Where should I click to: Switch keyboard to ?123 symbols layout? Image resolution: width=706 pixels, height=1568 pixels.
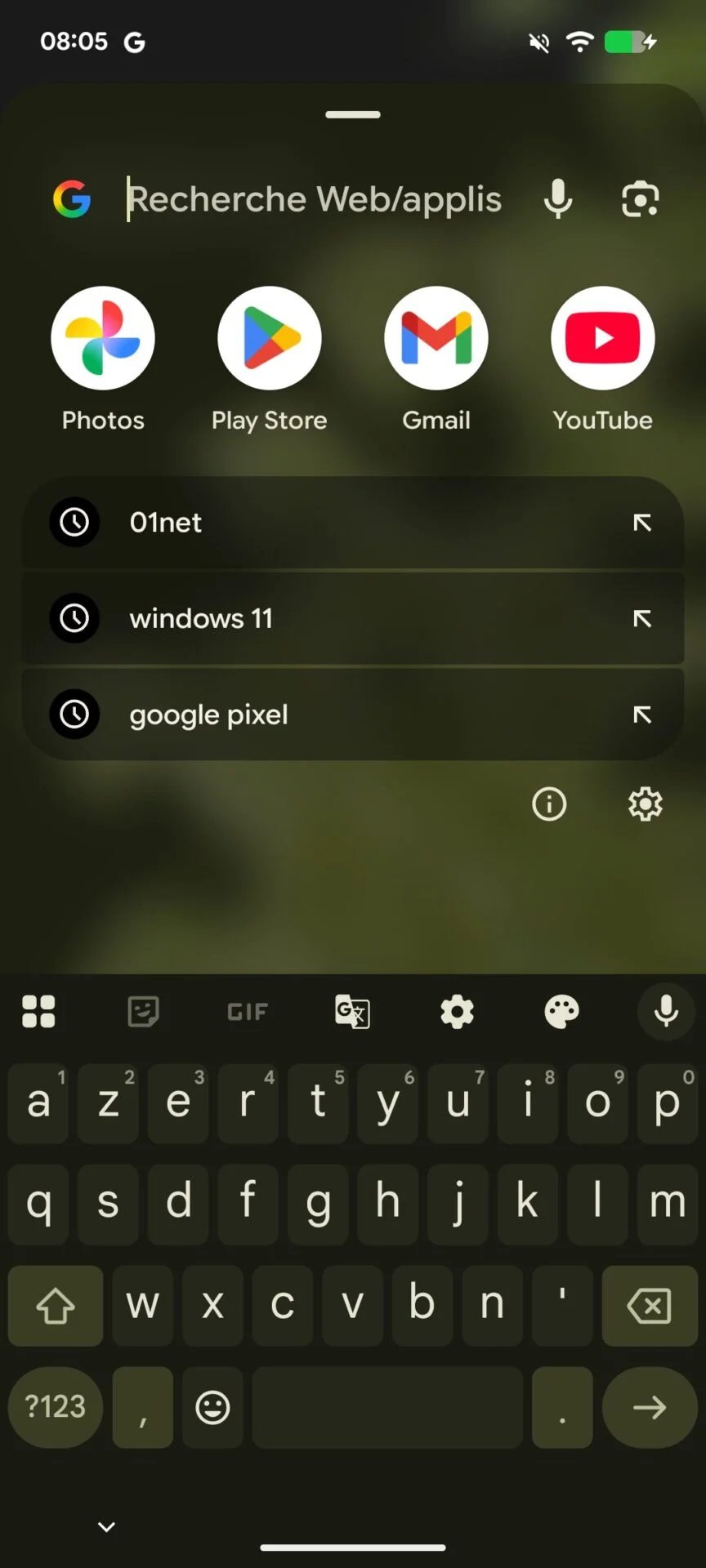[56, 1407]
